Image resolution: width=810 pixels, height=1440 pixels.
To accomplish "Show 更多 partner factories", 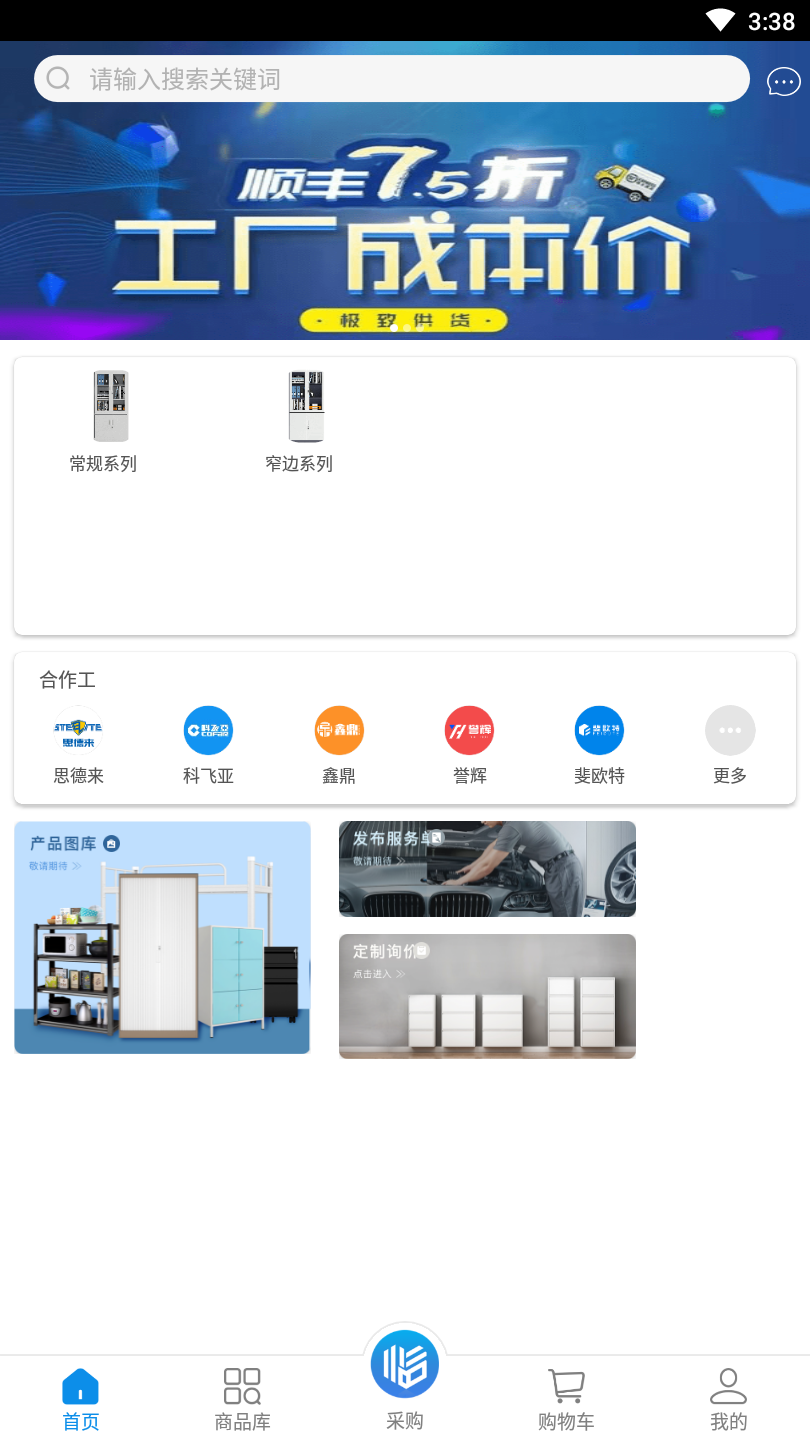I will click(730, 745).
